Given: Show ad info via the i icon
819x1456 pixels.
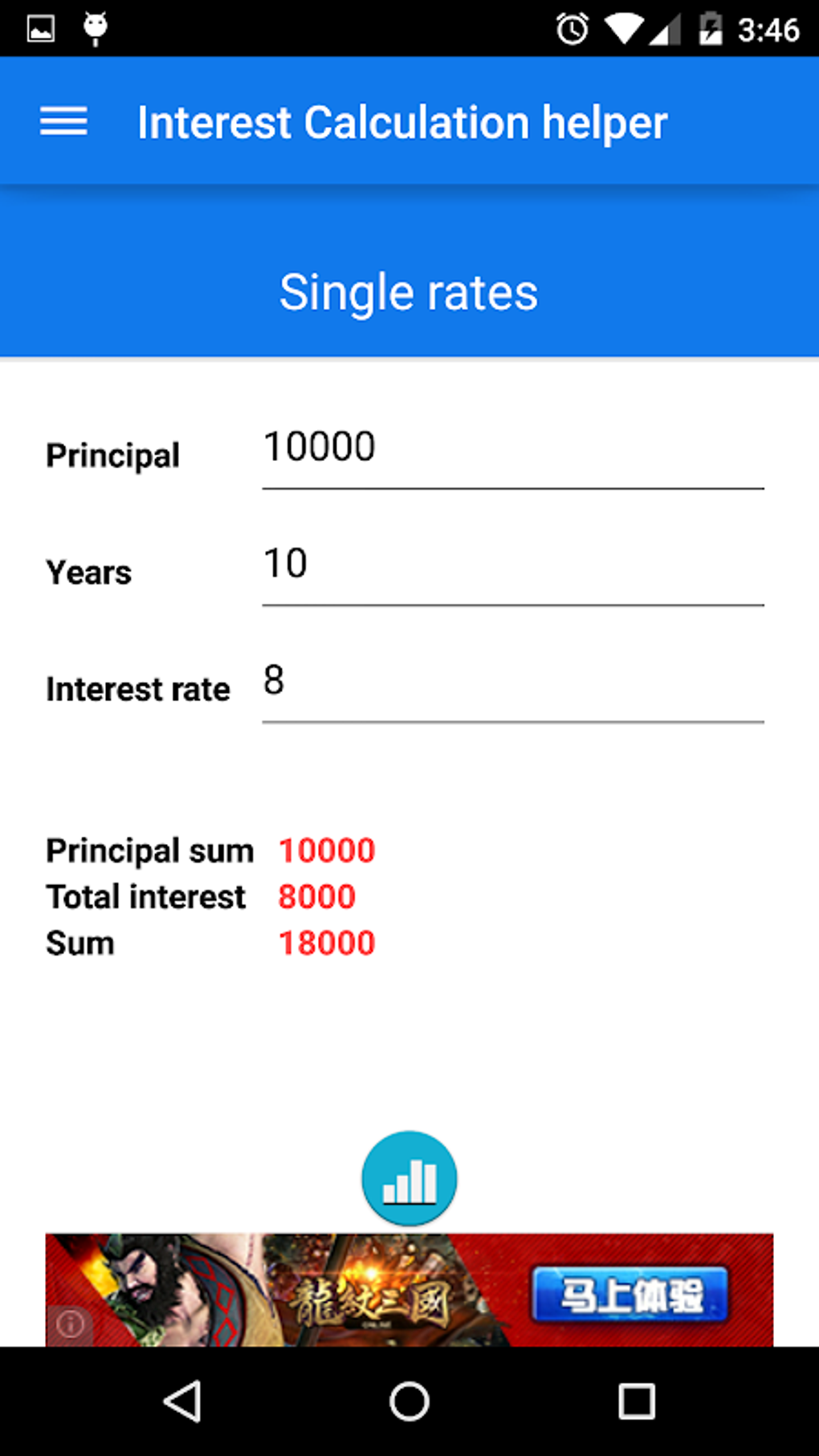Looking at the screenshot, I should pos(70,1323).
